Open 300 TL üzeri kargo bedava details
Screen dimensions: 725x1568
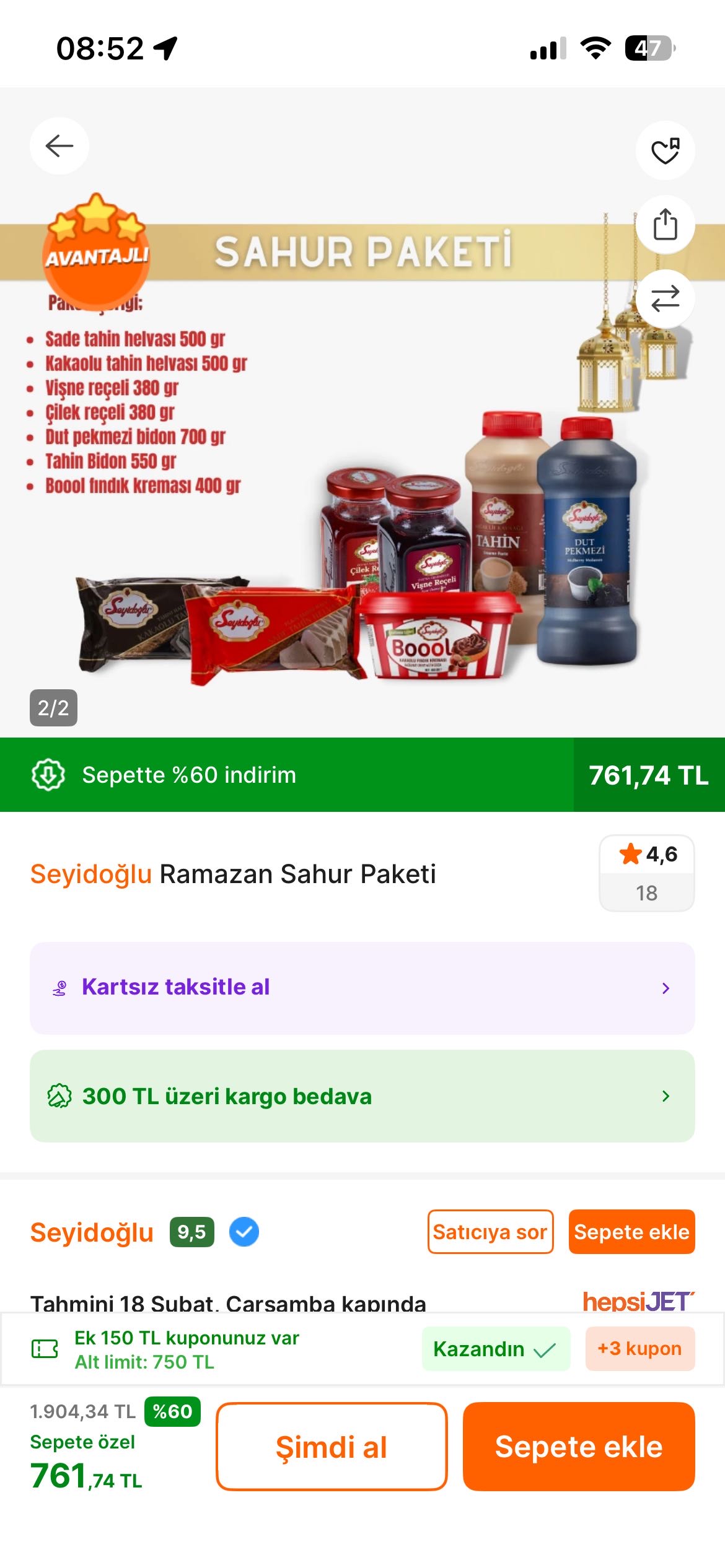(362, 1095)
